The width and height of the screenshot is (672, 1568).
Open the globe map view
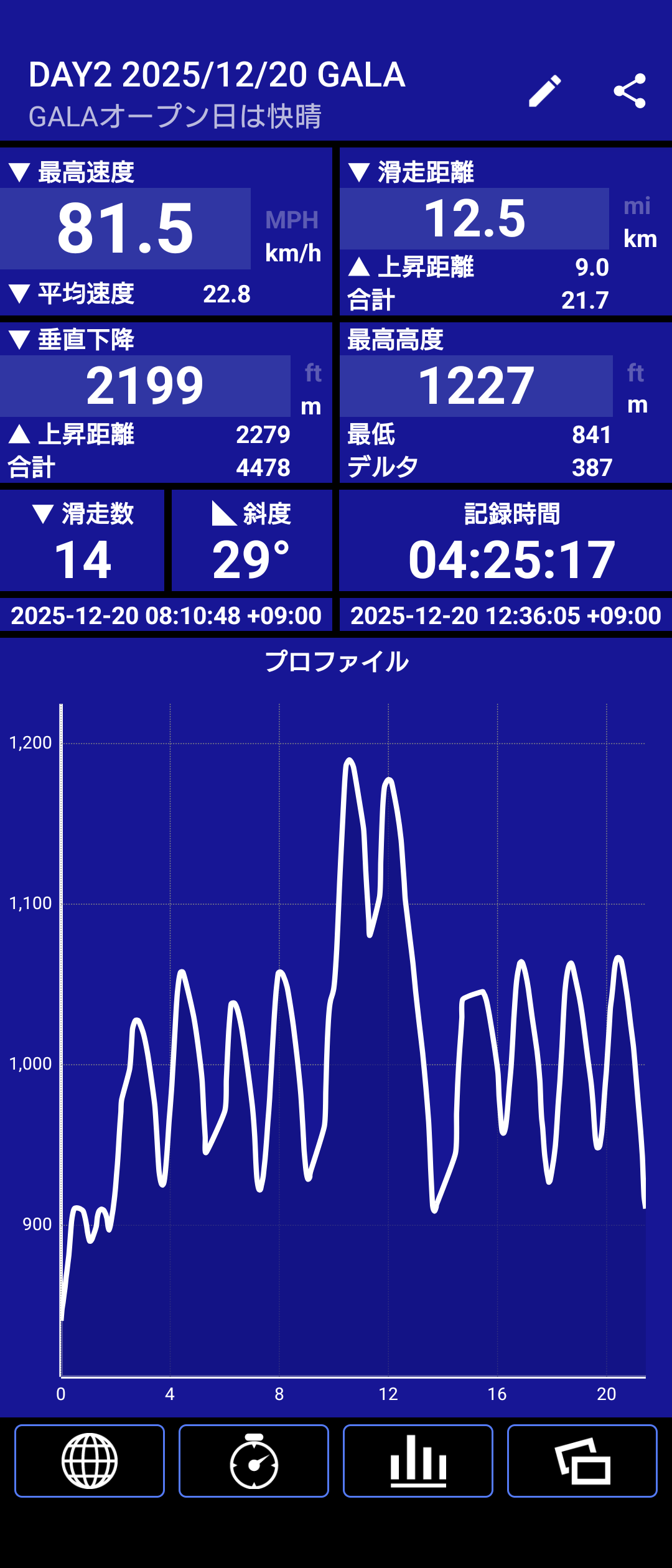90,1460
